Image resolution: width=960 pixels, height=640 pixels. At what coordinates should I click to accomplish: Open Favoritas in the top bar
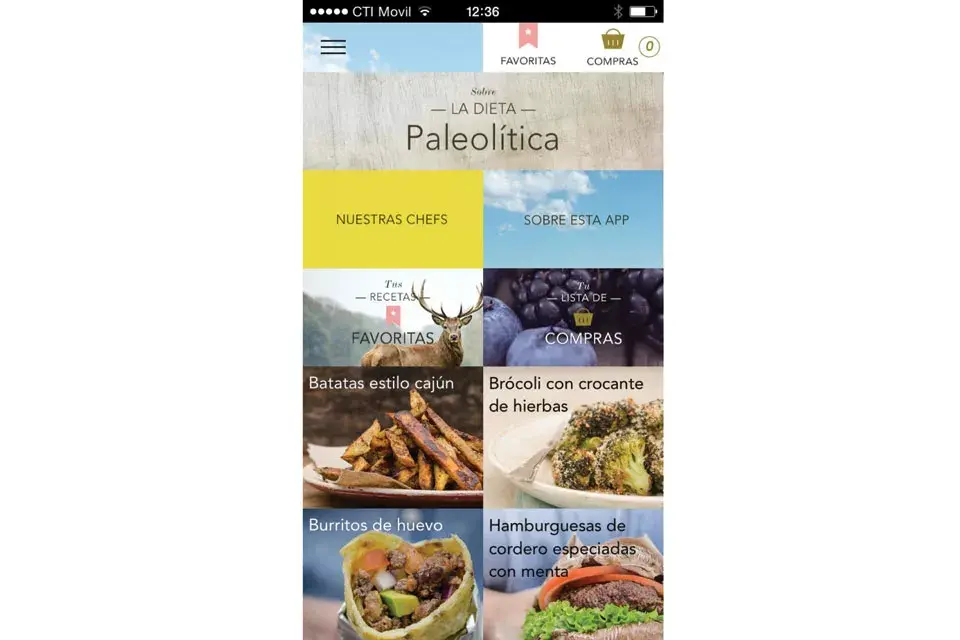click(x=528, y=47)
